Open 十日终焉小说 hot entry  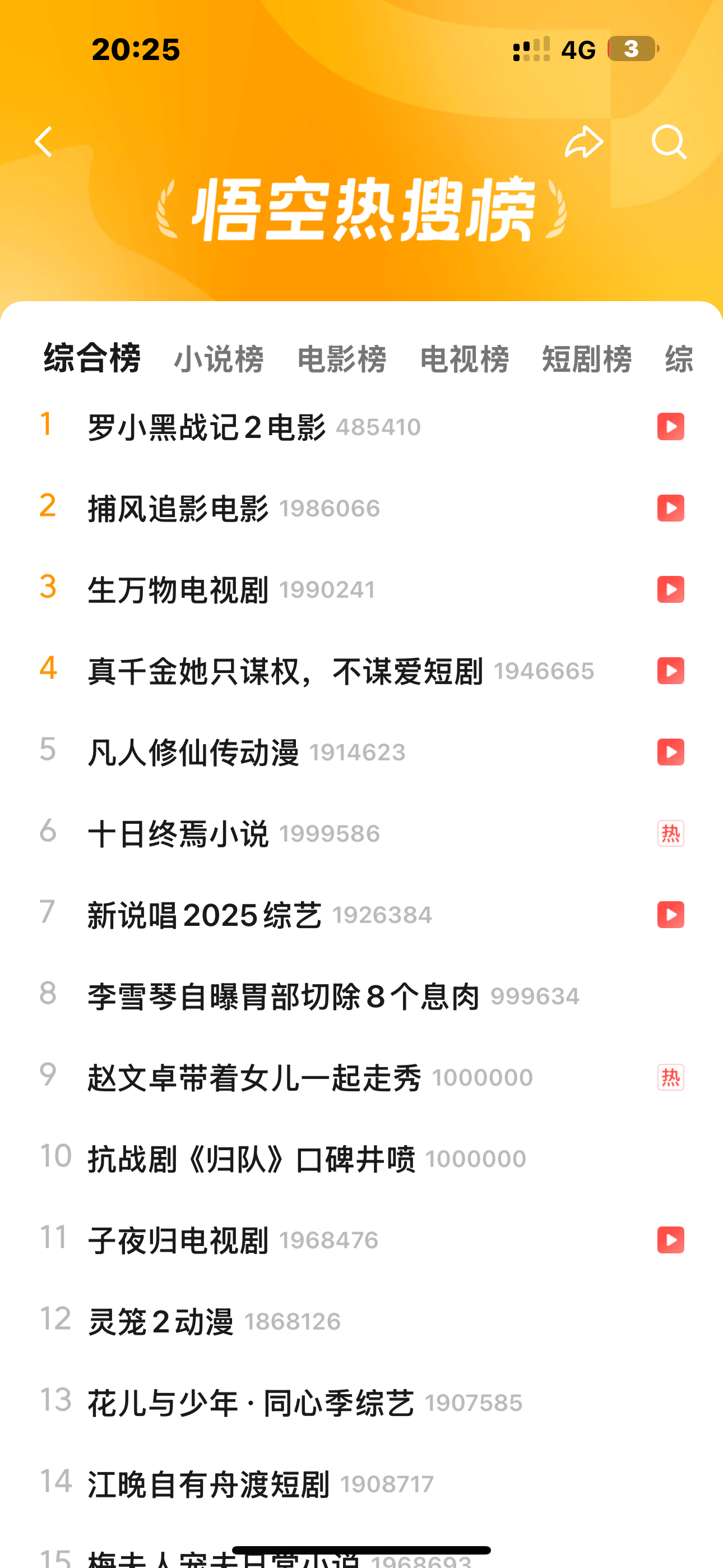click(178, 834)
